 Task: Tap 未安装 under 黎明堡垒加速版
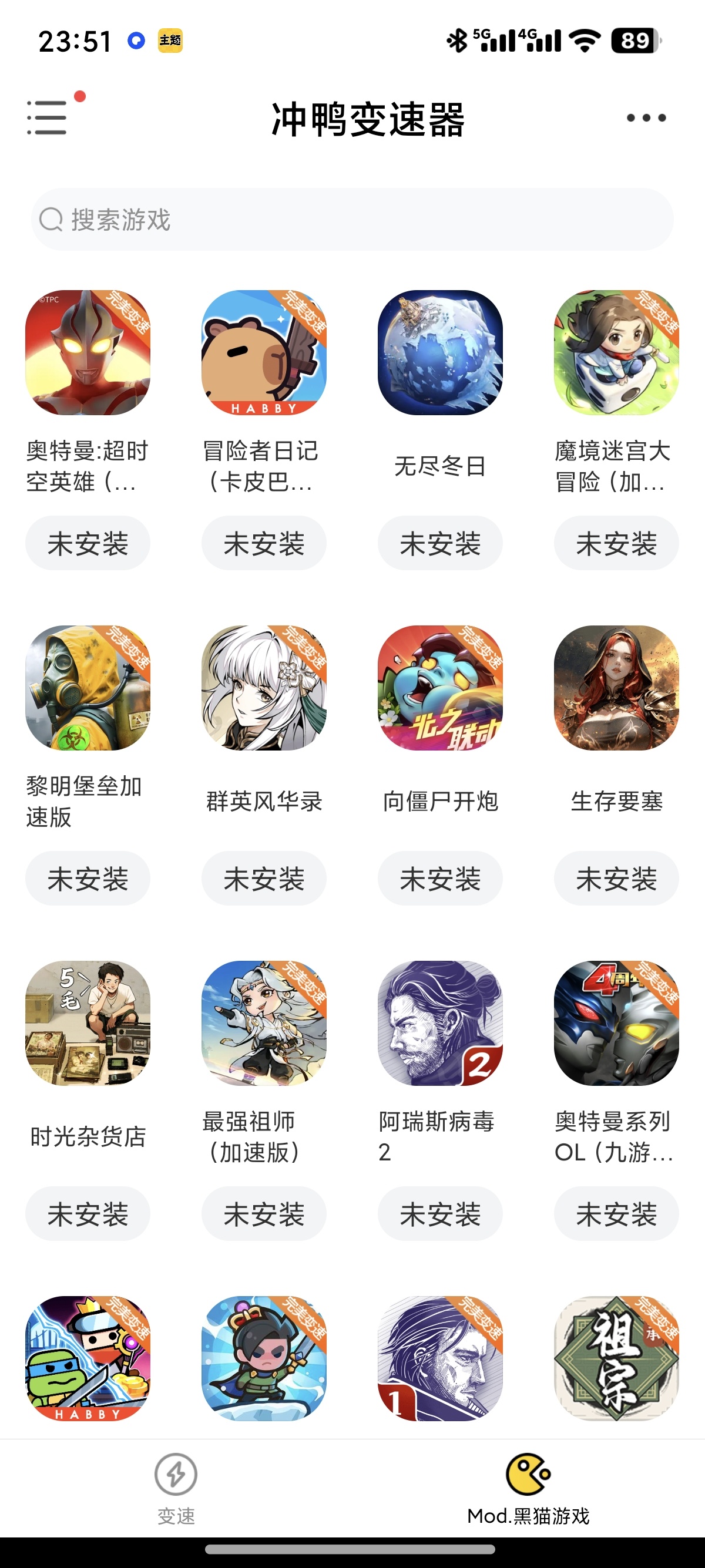pos(88,879)
